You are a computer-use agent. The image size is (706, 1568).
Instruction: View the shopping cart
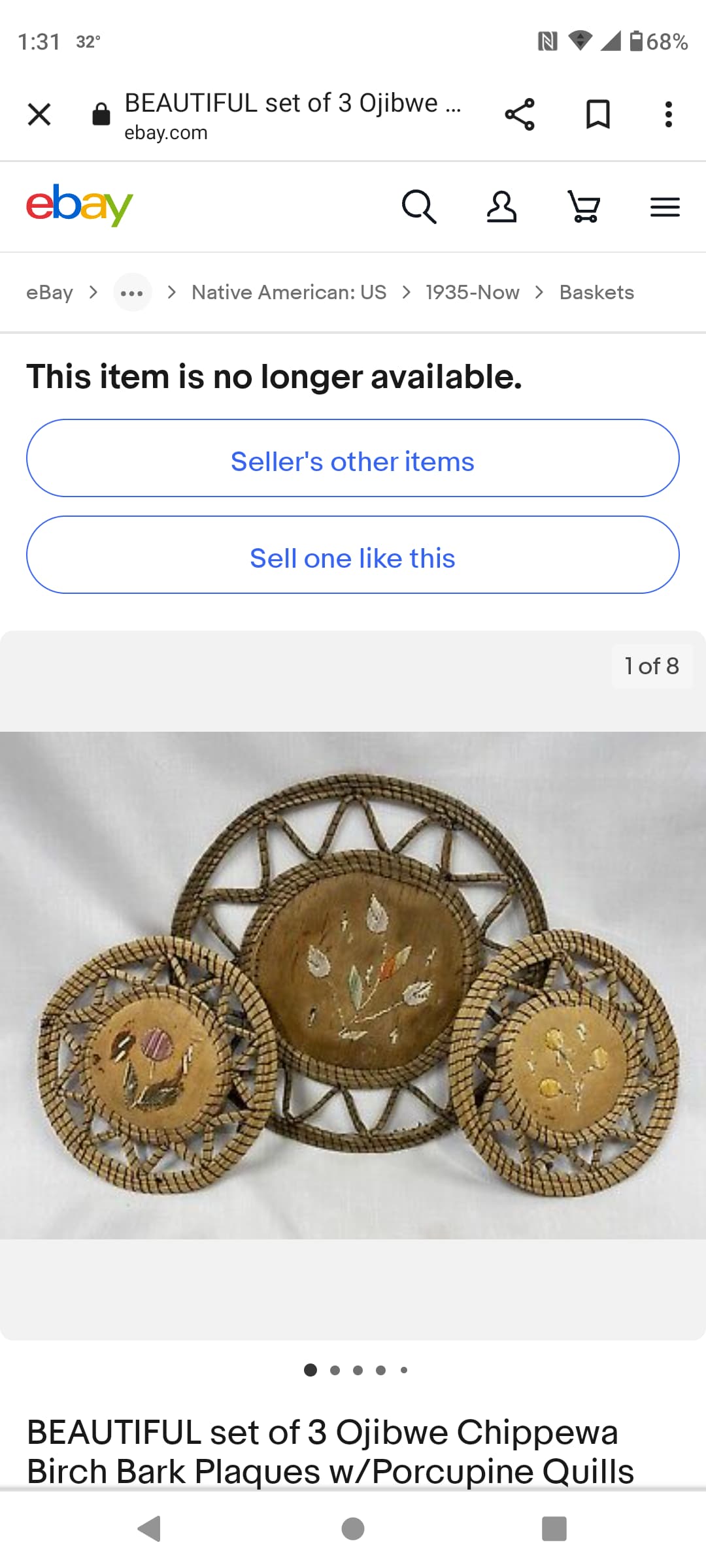[584, 206]
